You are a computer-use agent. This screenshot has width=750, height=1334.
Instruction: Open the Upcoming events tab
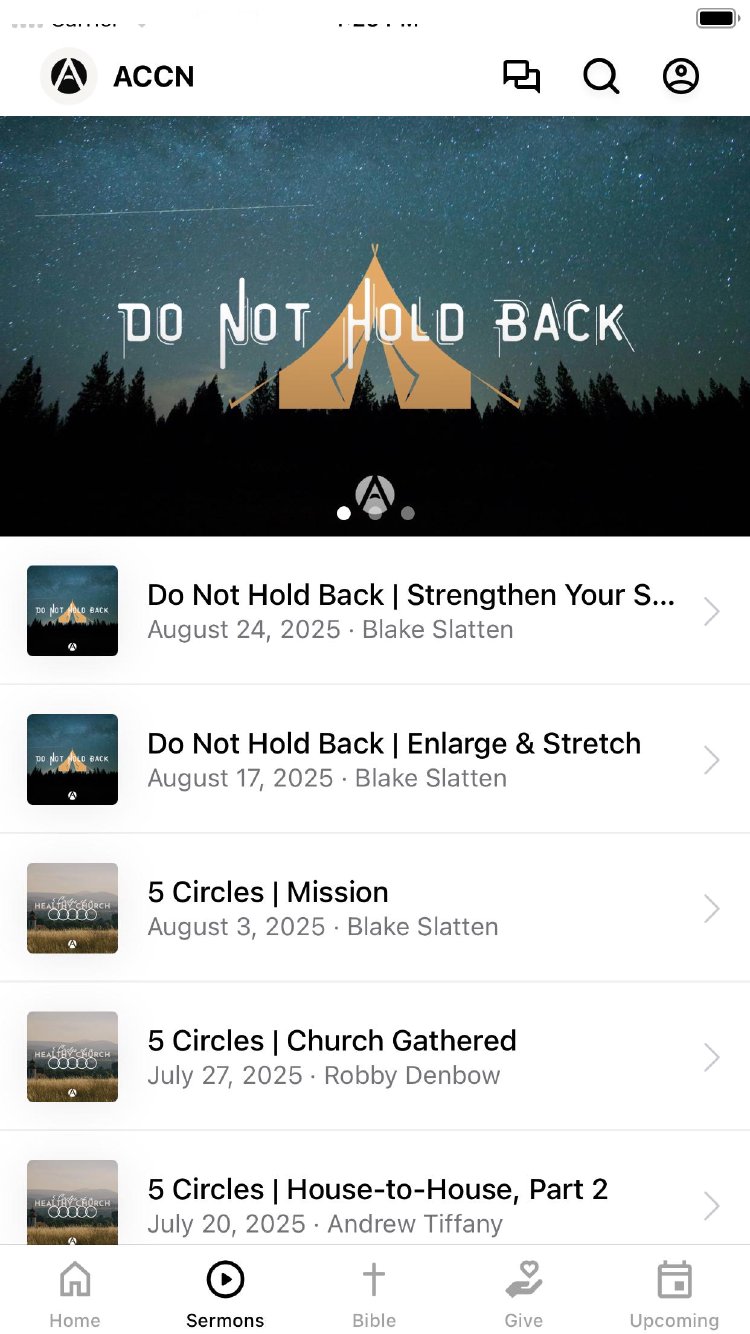(x=674, y=1294)
